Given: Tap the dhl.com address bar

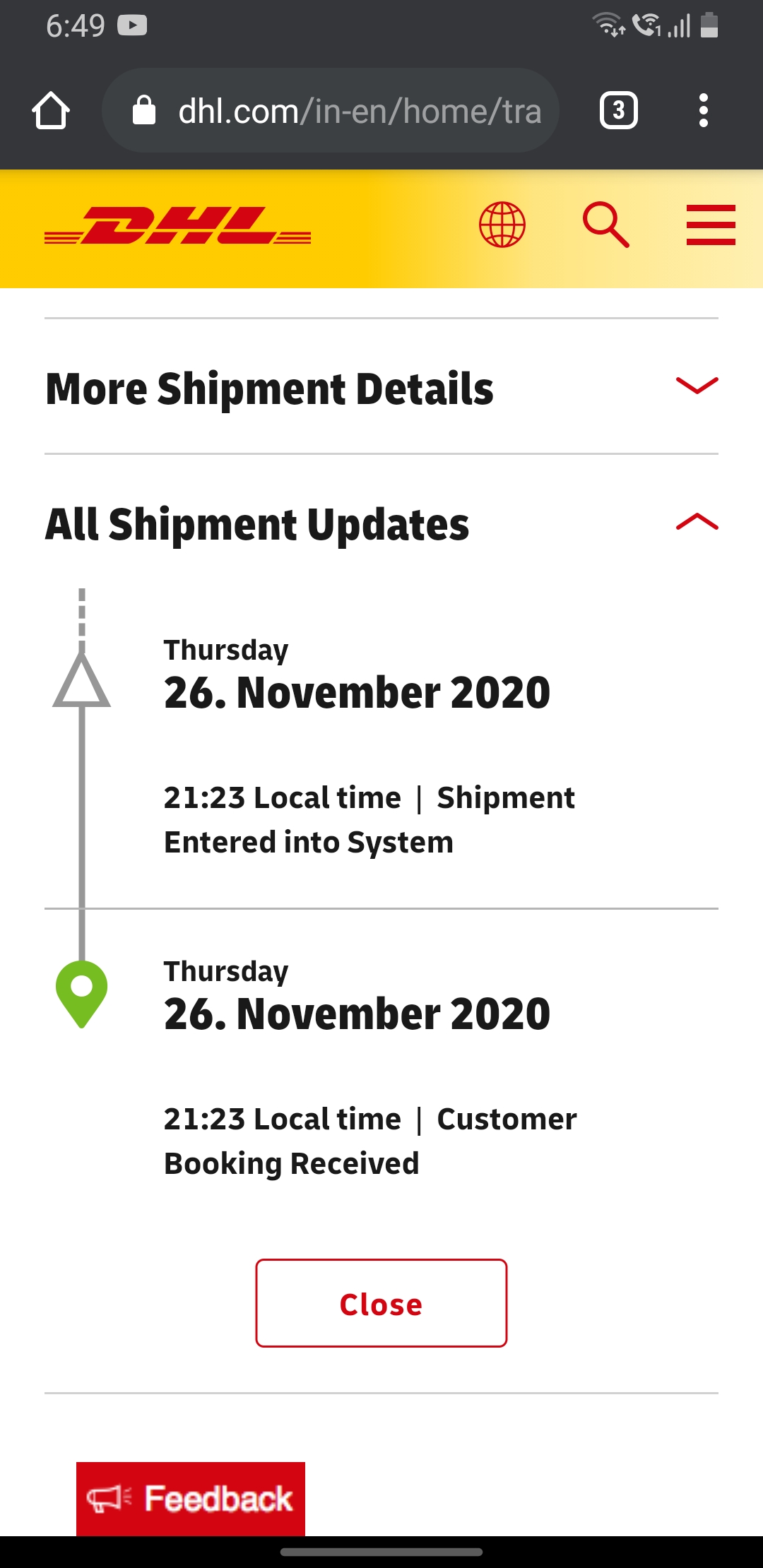Looking at the screenshot, I should (331, 111).
